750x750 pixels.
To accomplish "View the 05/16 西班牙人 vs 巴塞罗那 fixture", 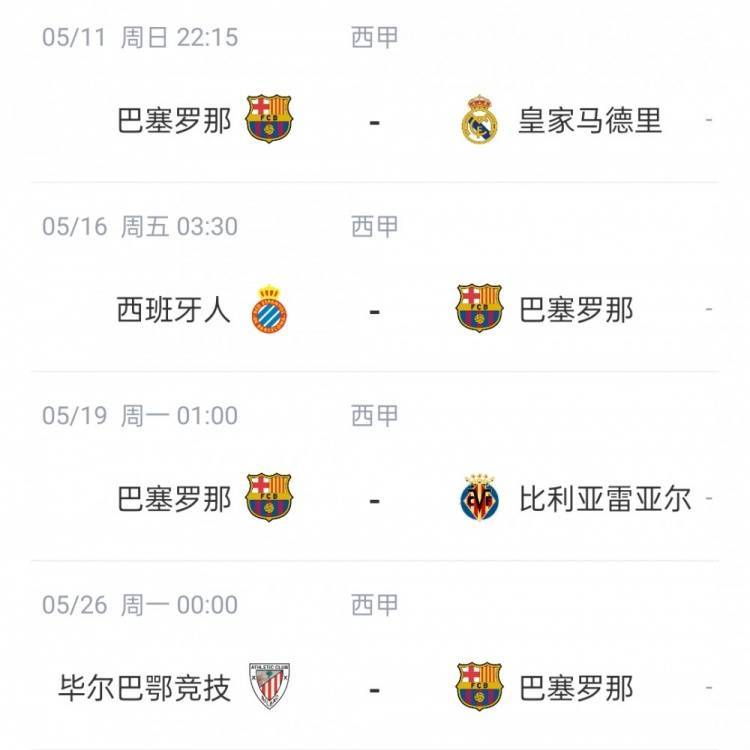I will pos(375,310).
